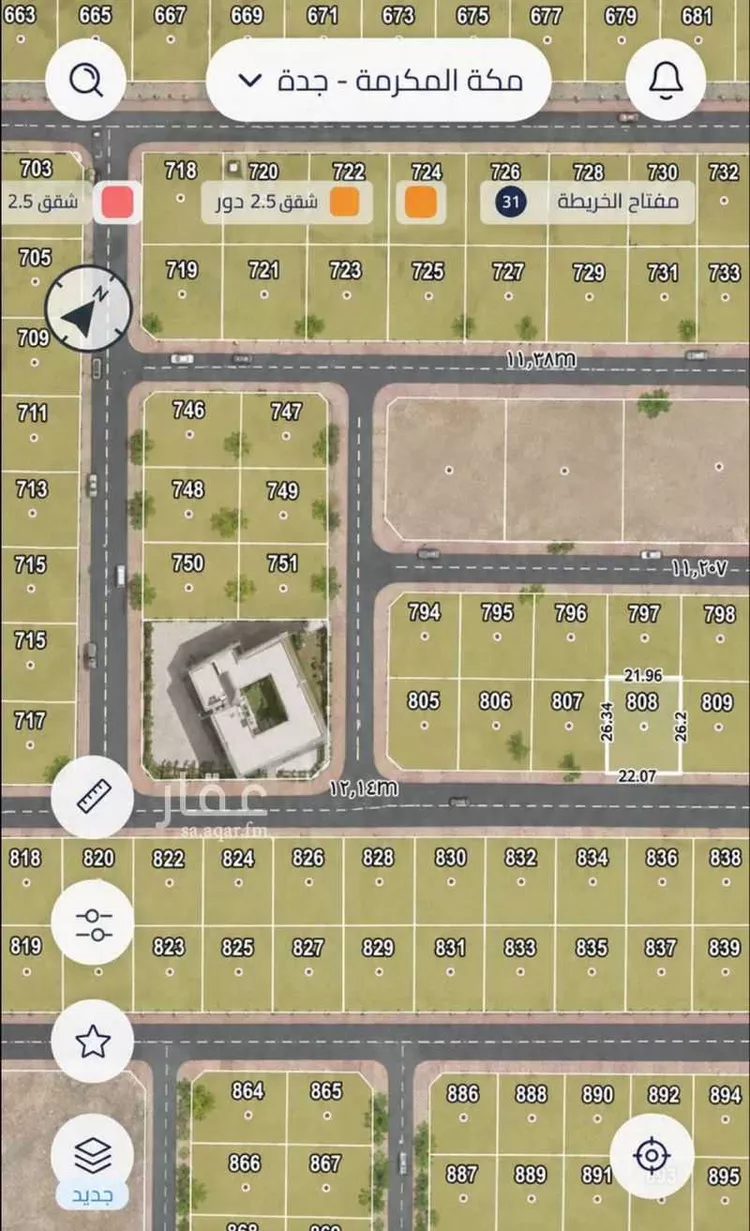
Task: Center map on my current location
Action: (652, 1156)
